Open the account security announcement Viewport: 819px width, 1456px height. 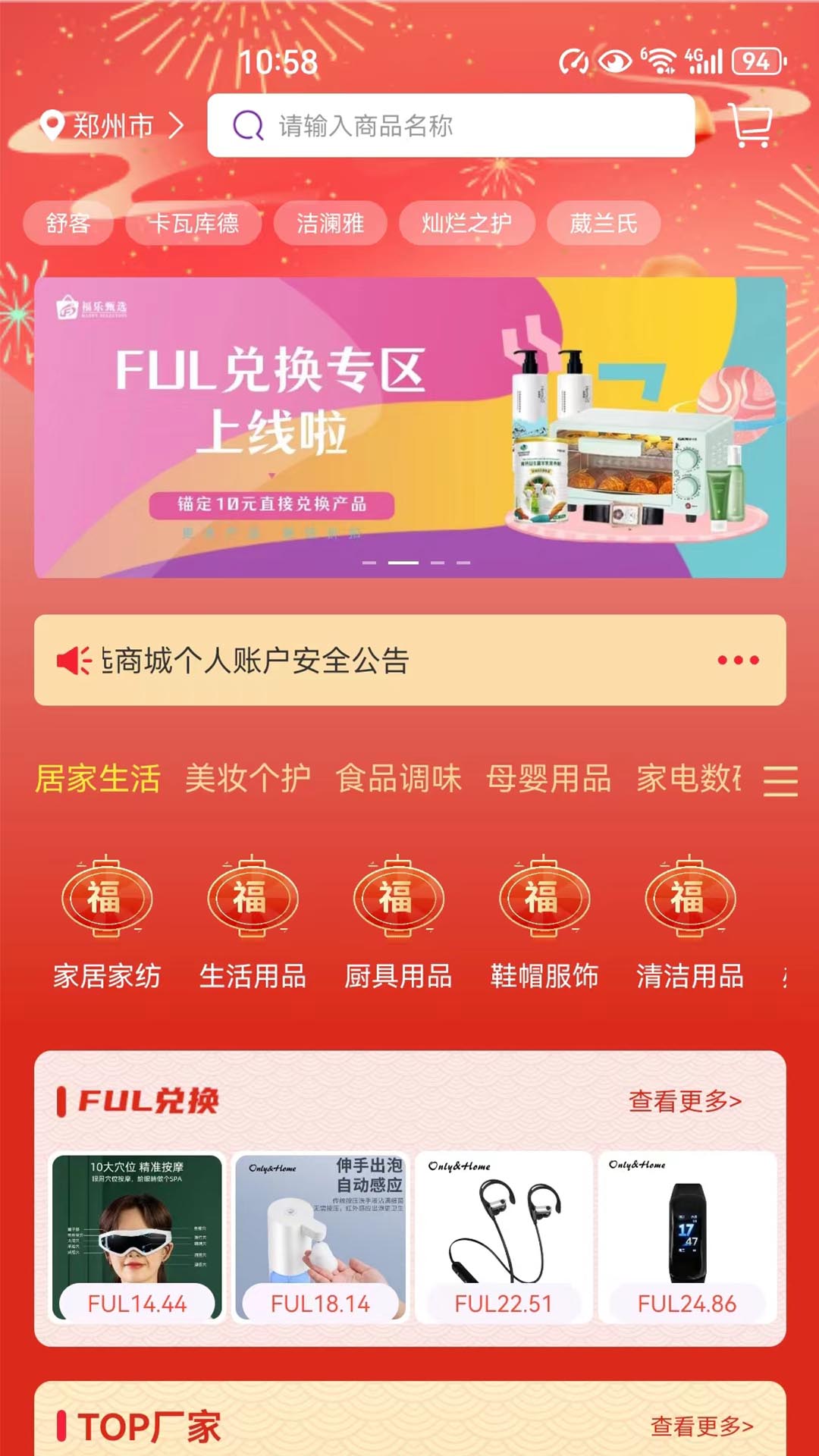(x=409, y=661)
